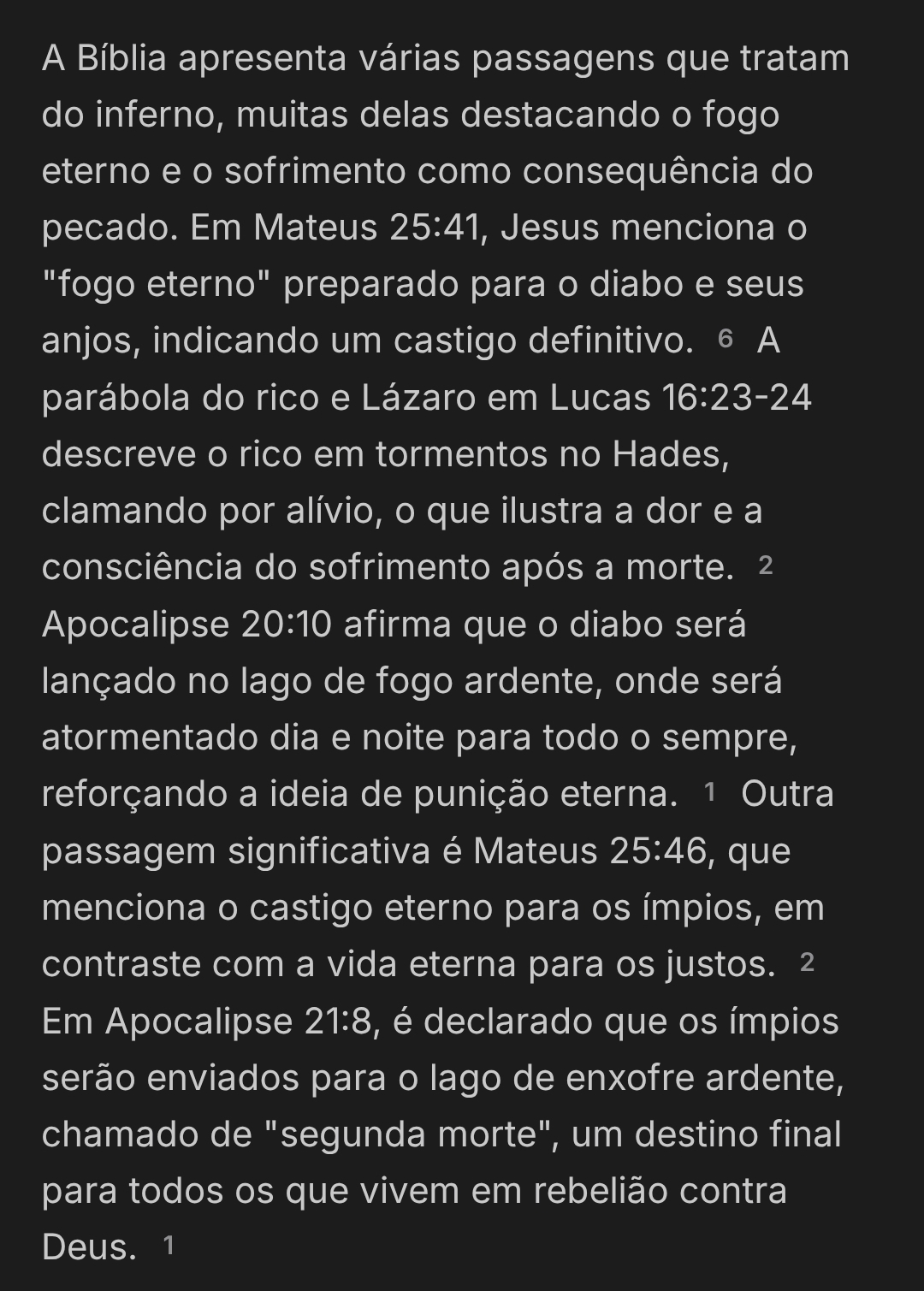The width and height of the screenshot is (924, 1291).
Task: Open citation 1 after "punição eterna"
Action: (709, 793)
